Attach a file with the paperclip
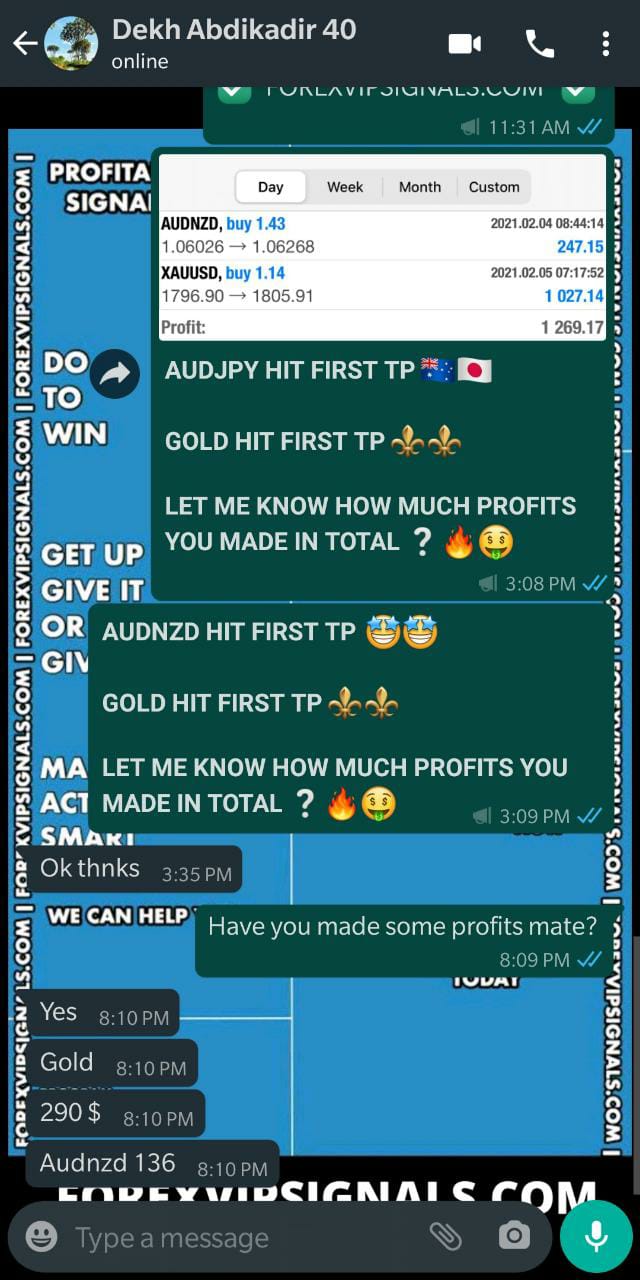 coord(445,1237)
